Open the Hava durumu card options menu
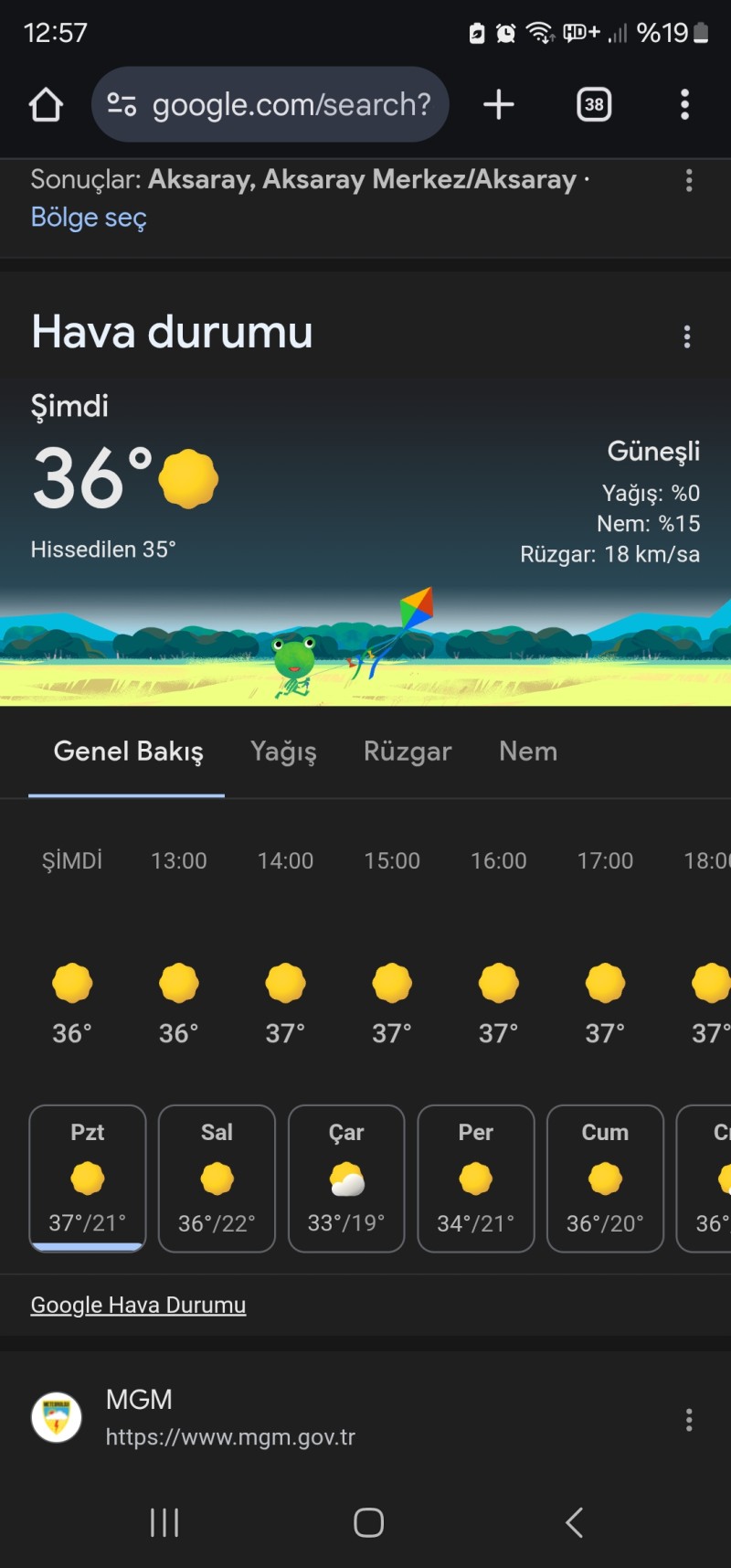Screen dimensions: 731x1568 click(687, 337)
